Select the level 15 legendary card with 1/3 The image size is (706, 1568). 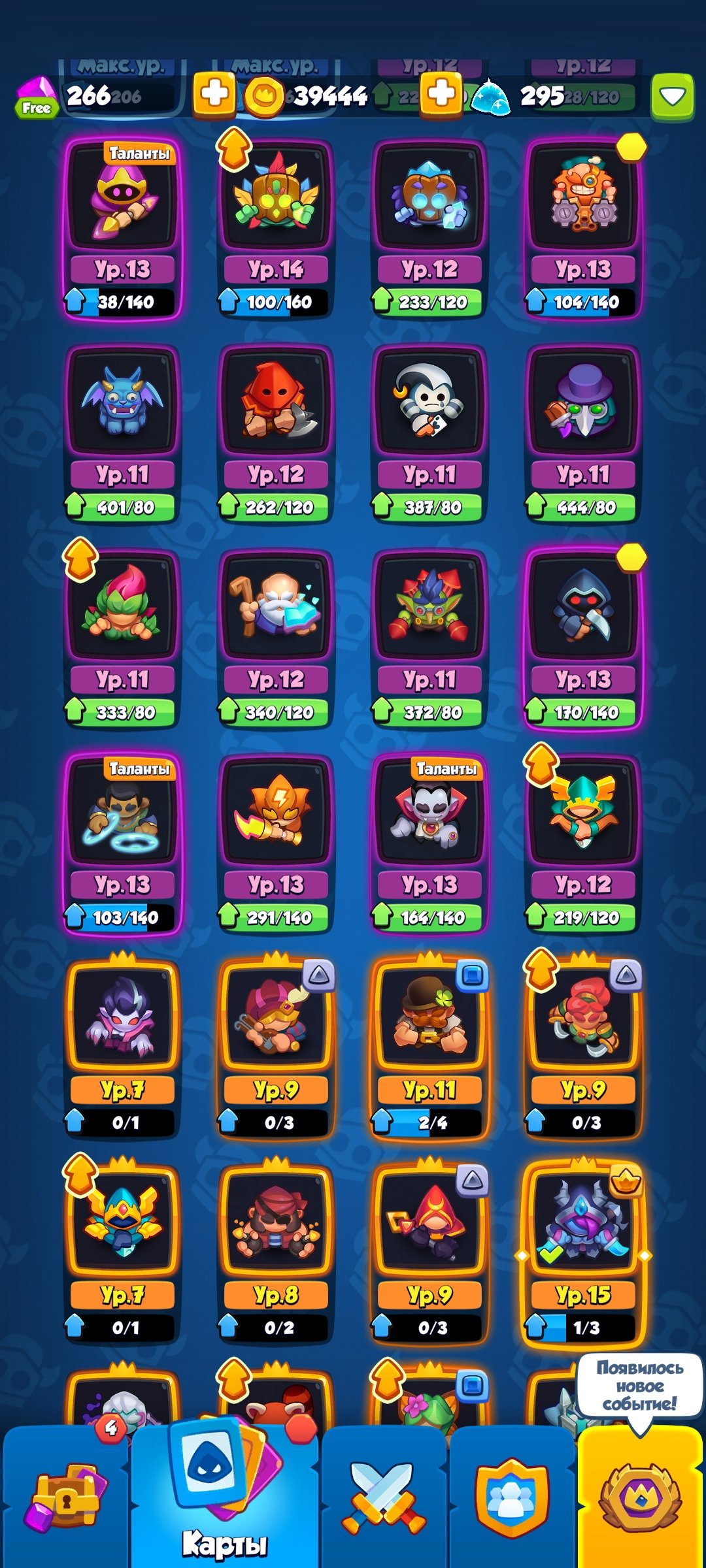pos(583,1254)
